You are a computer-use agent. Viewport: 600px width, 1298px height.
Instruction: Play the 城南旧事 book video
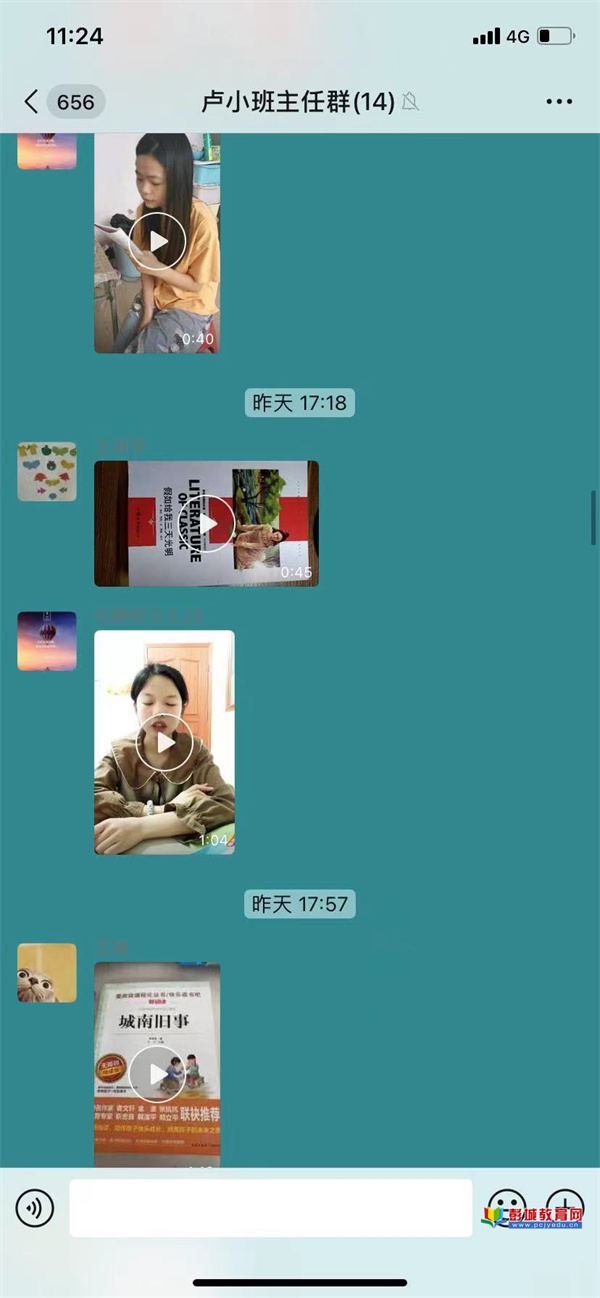tap(157, 1074)
